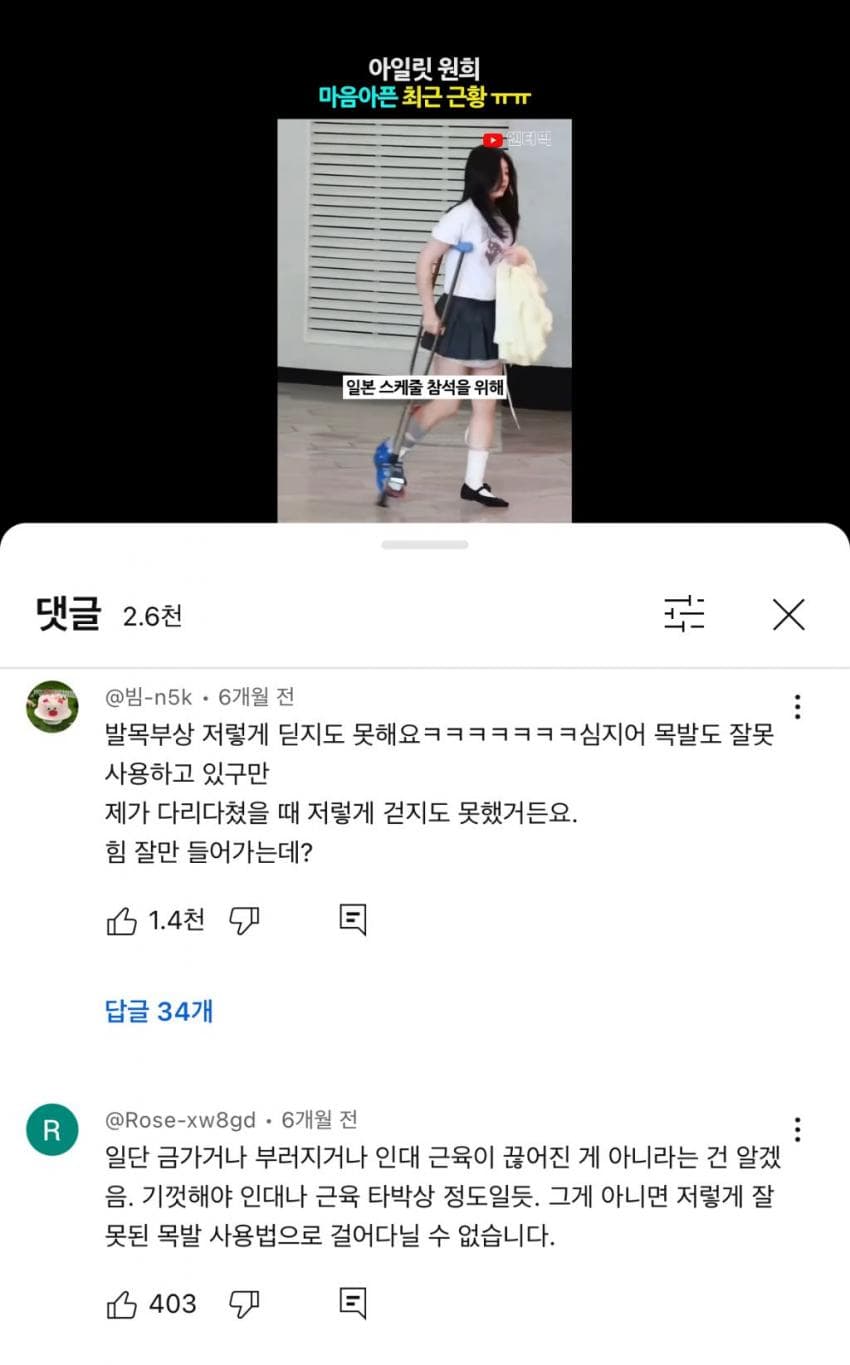
Task: Open the comment sort filter icon
Action: coord(685,616)
